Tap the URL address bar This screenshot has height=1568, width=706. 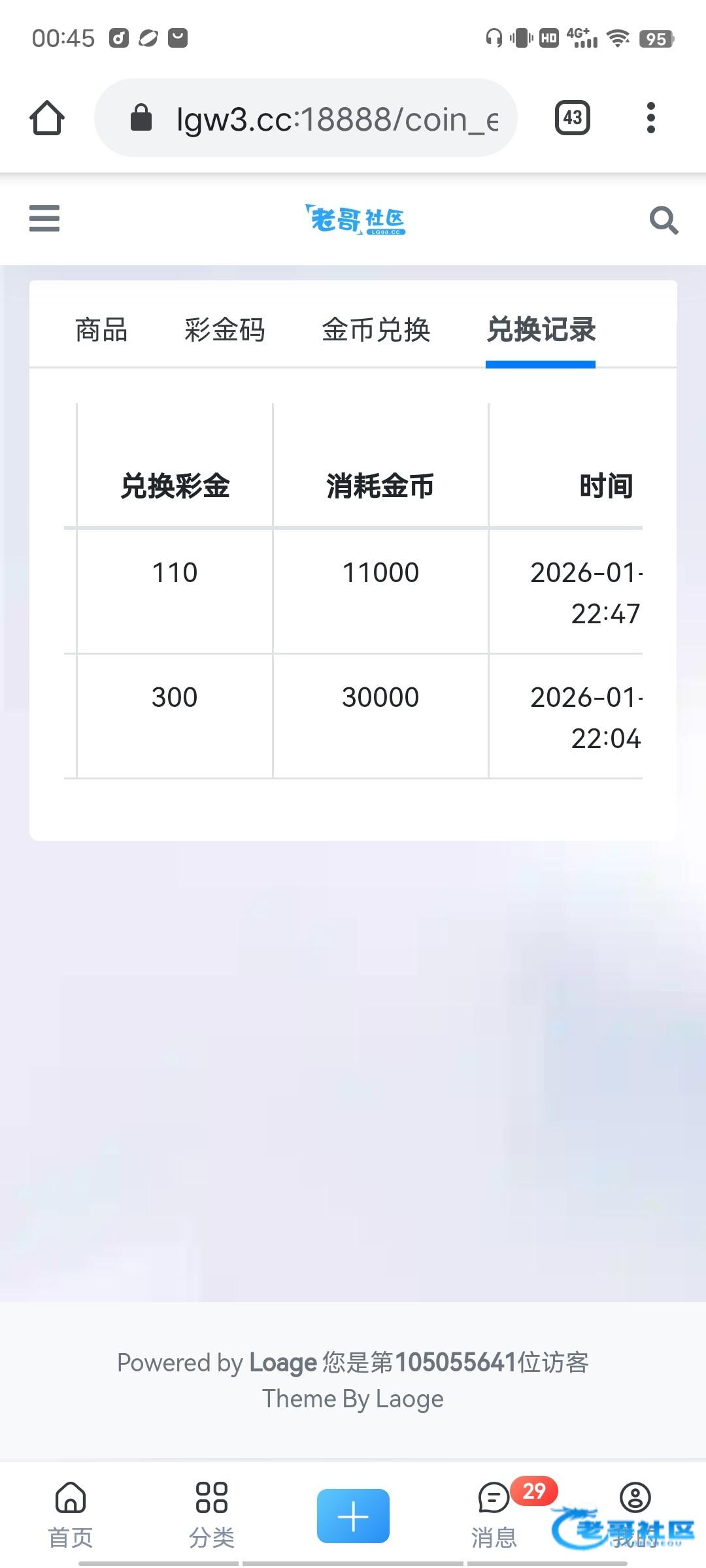[x=306, y=118]
